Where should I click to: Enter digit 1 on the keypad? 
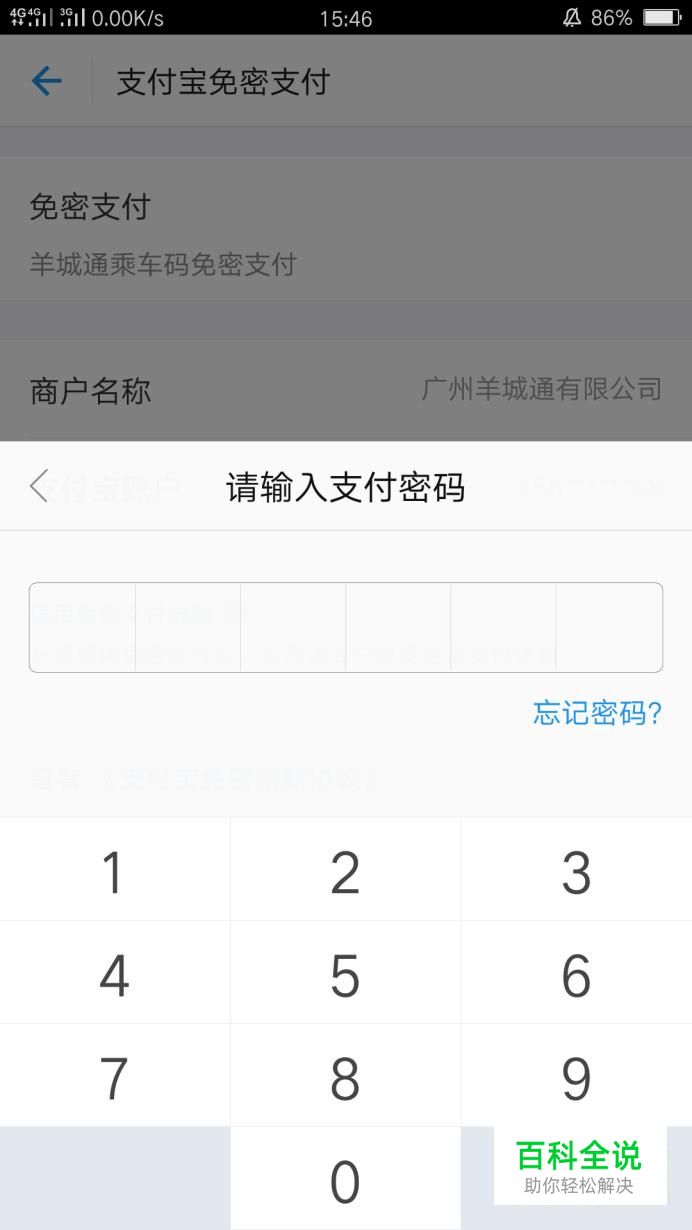(x=115, y=870)
